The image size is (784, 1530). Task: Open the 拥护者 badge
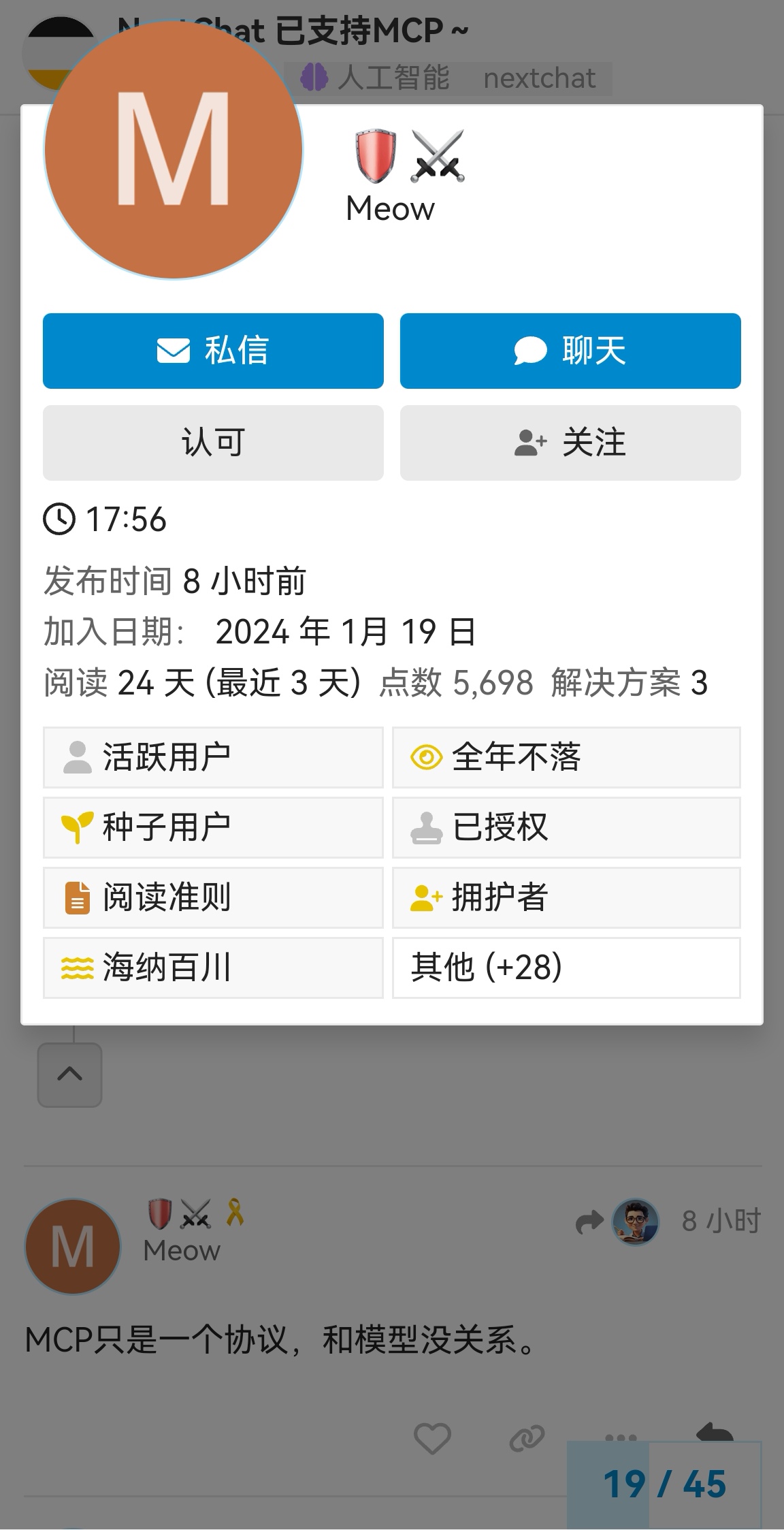click(566, 897)
